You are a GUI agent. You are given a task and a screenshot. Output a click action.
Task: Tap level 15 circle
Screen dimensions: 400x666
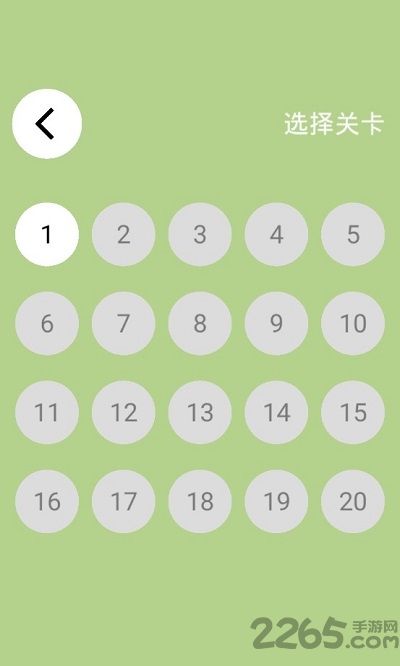[353, 412]
